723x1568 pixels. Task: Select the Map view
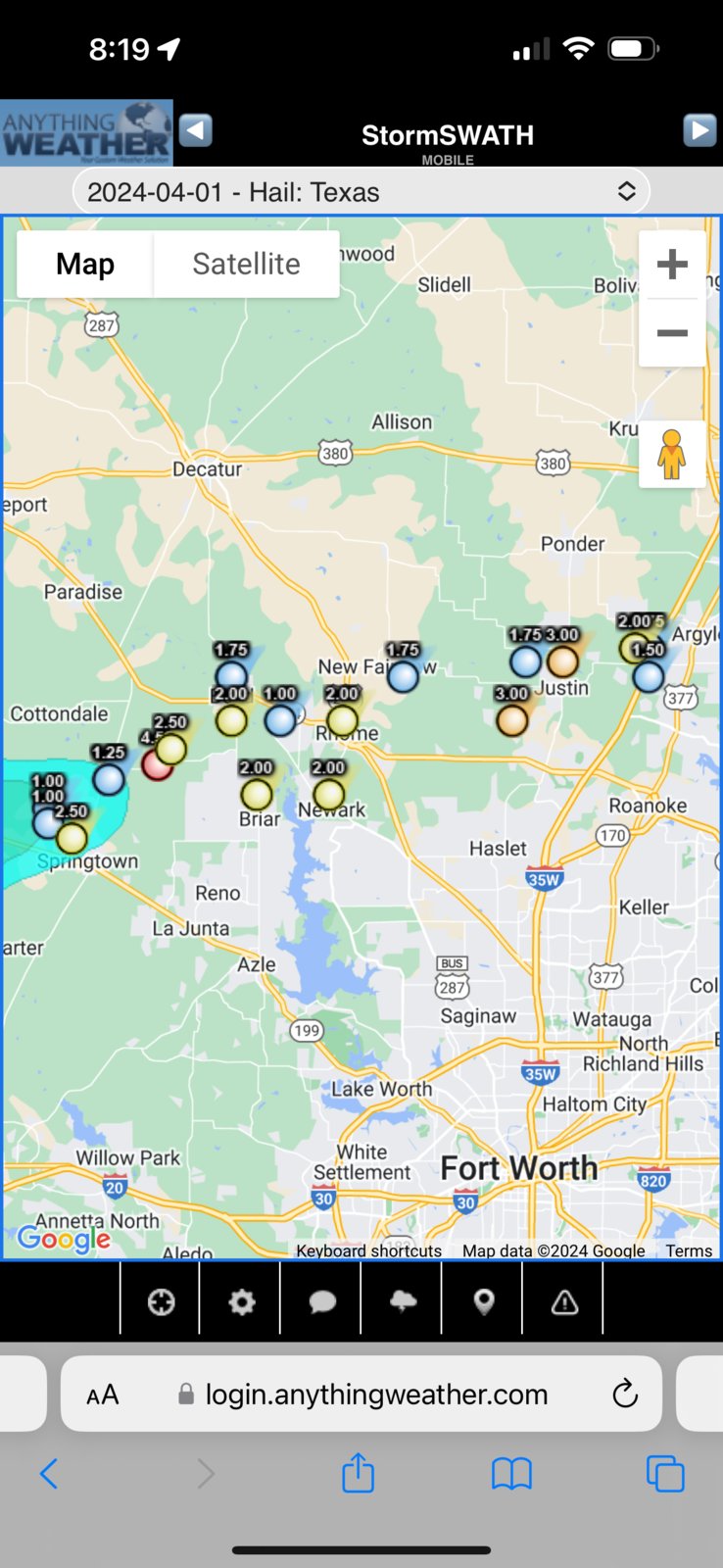tap(85, 264)
